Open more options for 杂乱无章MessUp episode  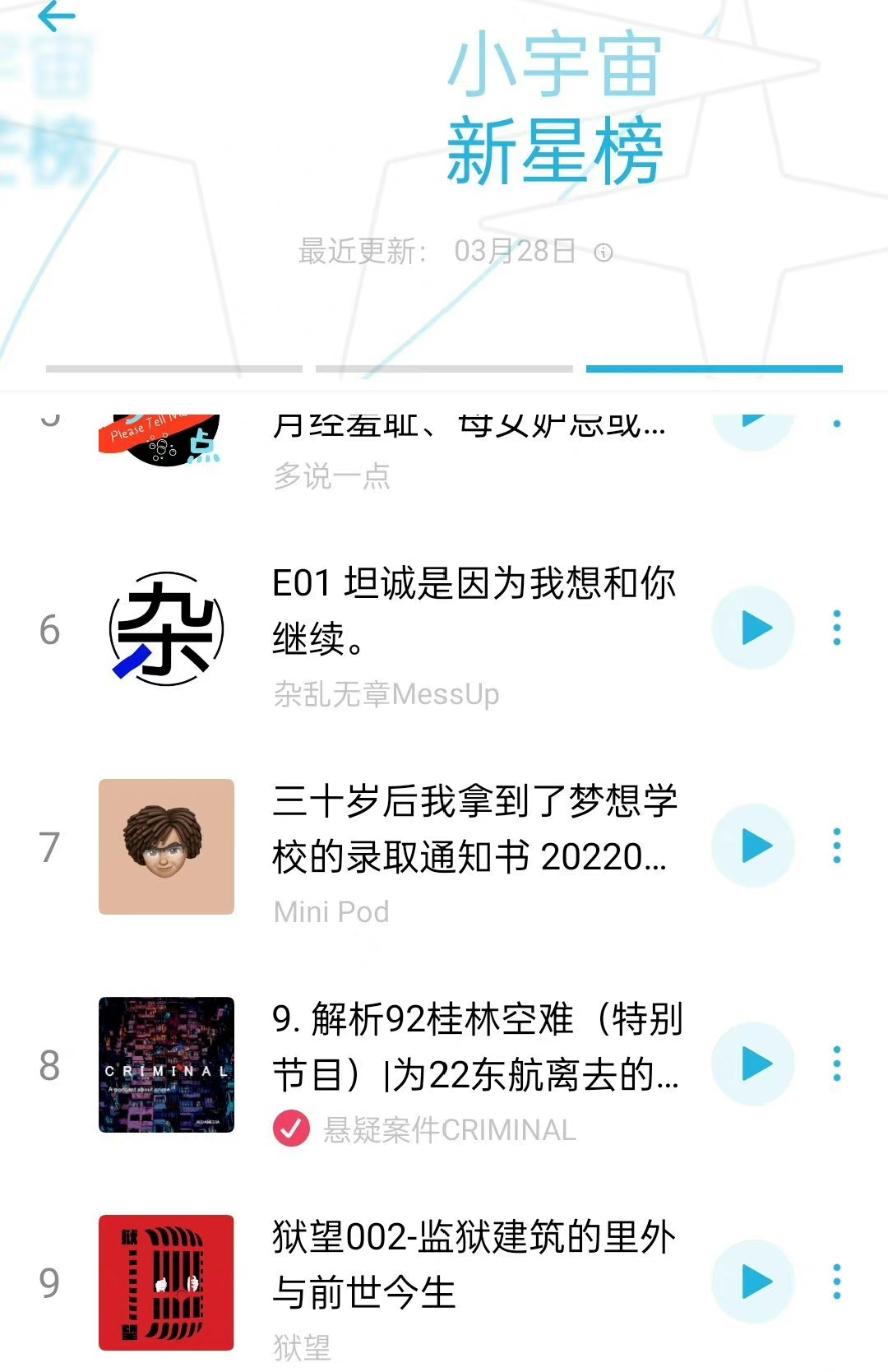(836, 628)
